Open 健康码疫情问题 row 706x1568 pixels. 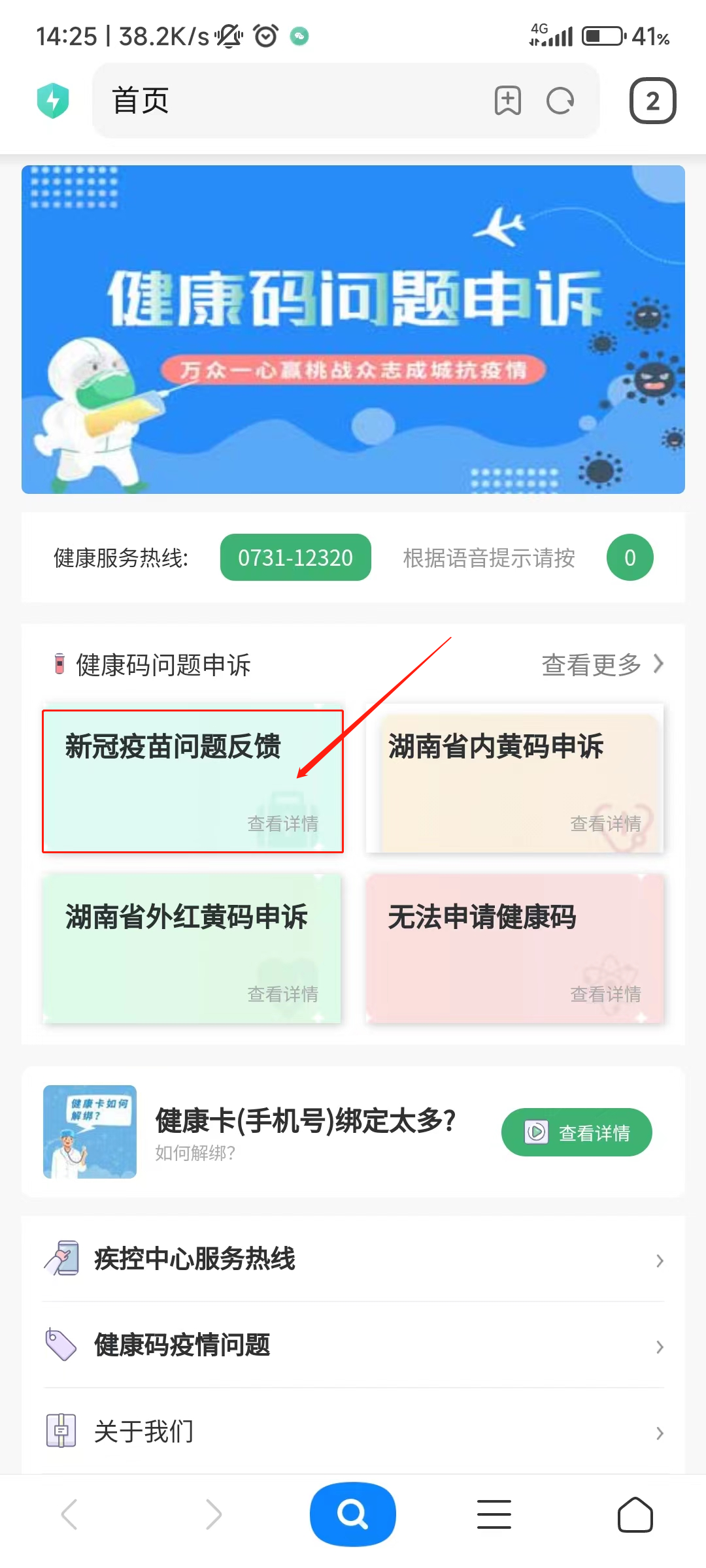(353, 1345)
